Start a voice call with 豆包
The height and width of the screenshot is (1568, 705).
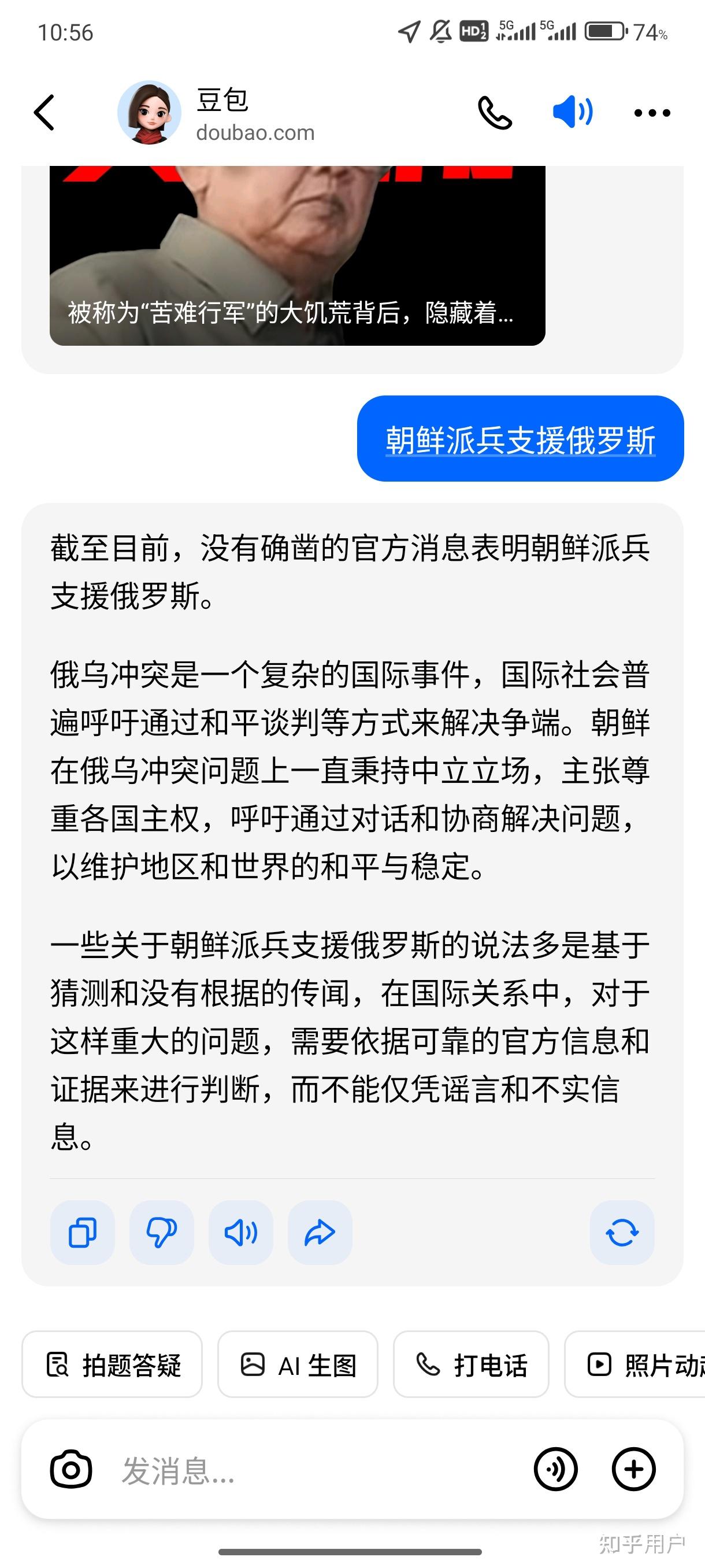pyautogui.click(x=495, y=113)
